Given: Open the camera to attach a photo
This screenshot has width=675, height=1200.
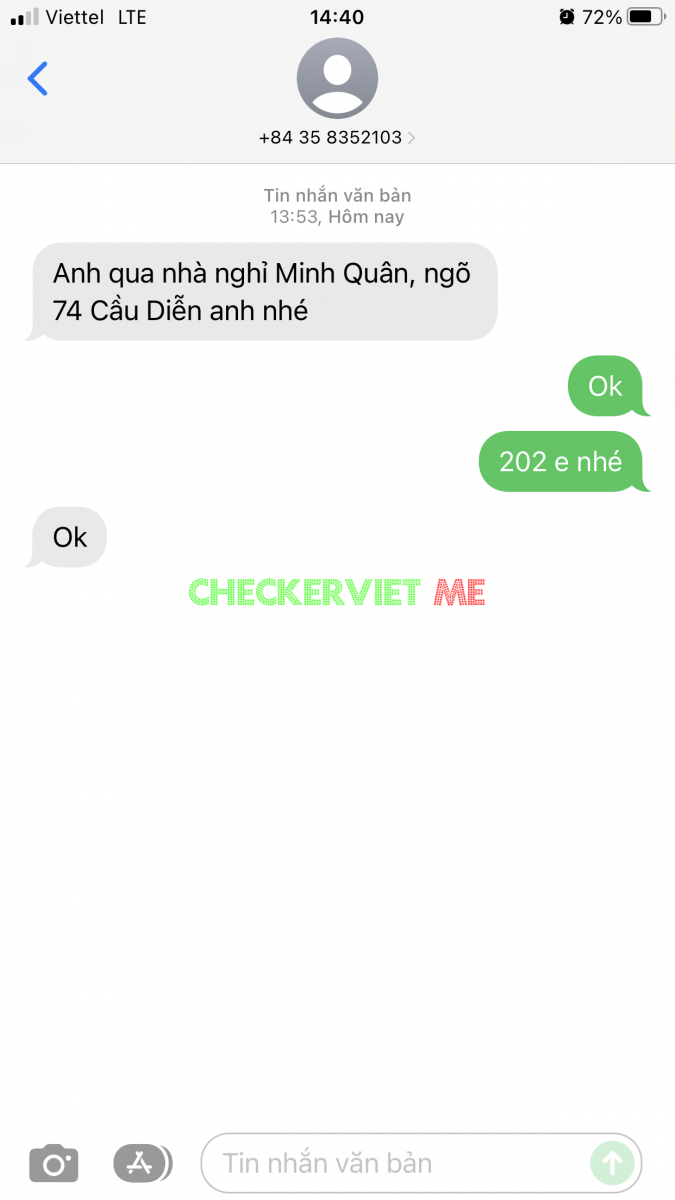Looking at the screenshot, I should (x=54, y=1163).
